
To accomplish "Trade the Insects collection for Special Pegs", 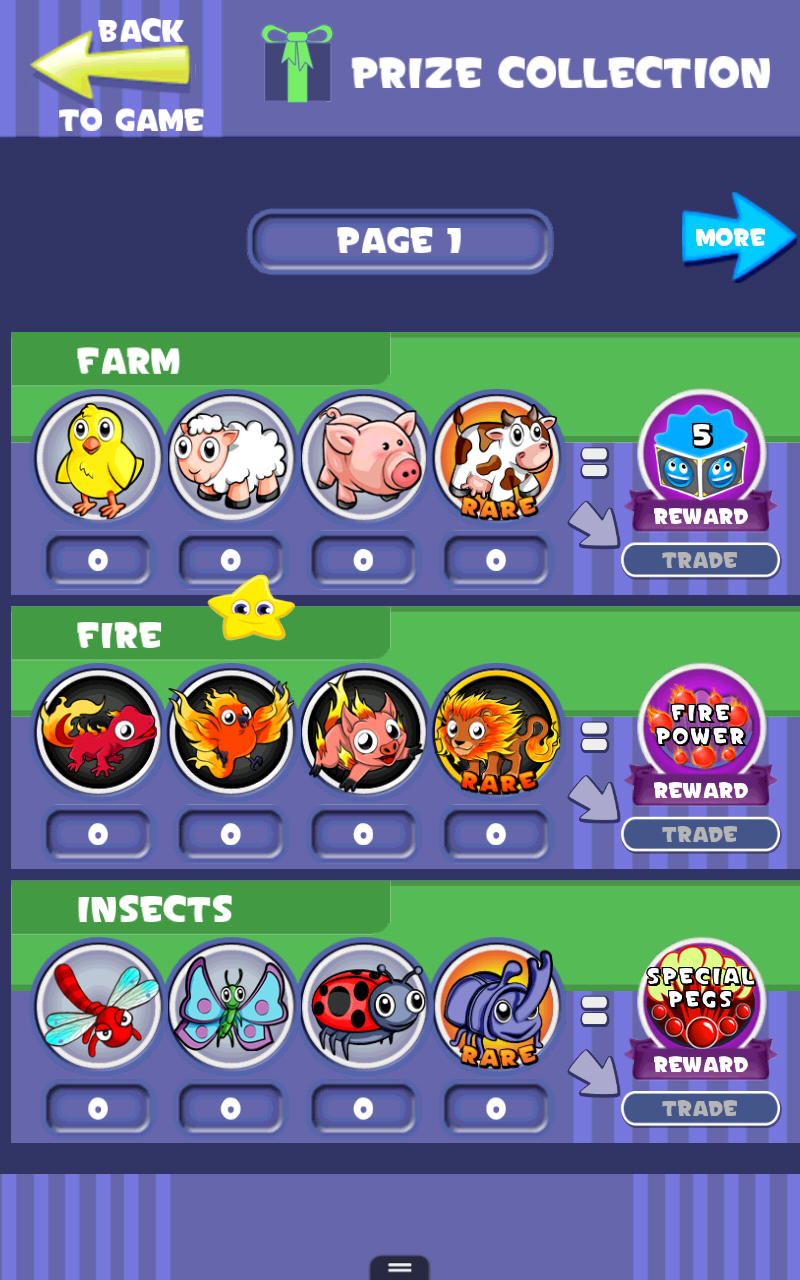I will click(700, 1108).
